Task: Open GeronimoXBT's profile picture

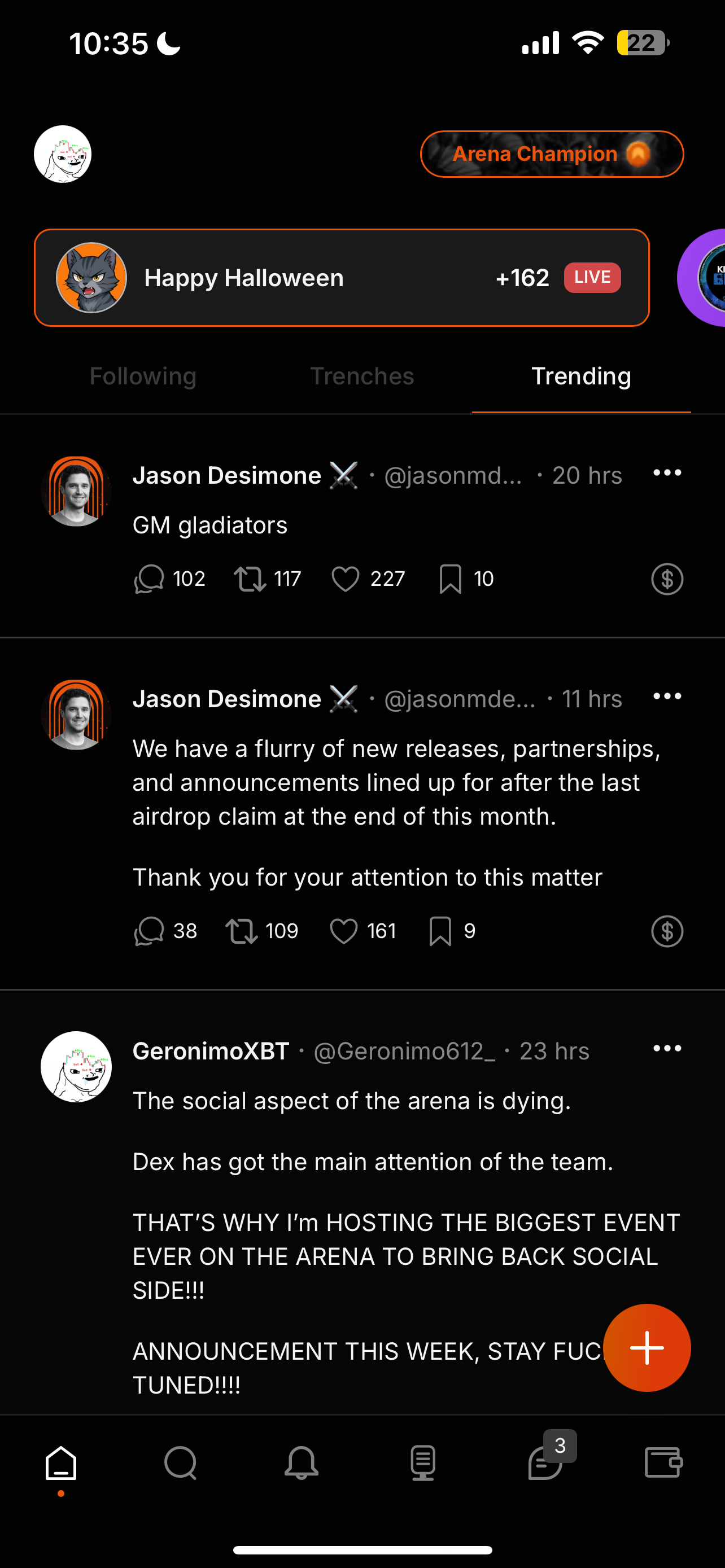Action: (76, 1066)
